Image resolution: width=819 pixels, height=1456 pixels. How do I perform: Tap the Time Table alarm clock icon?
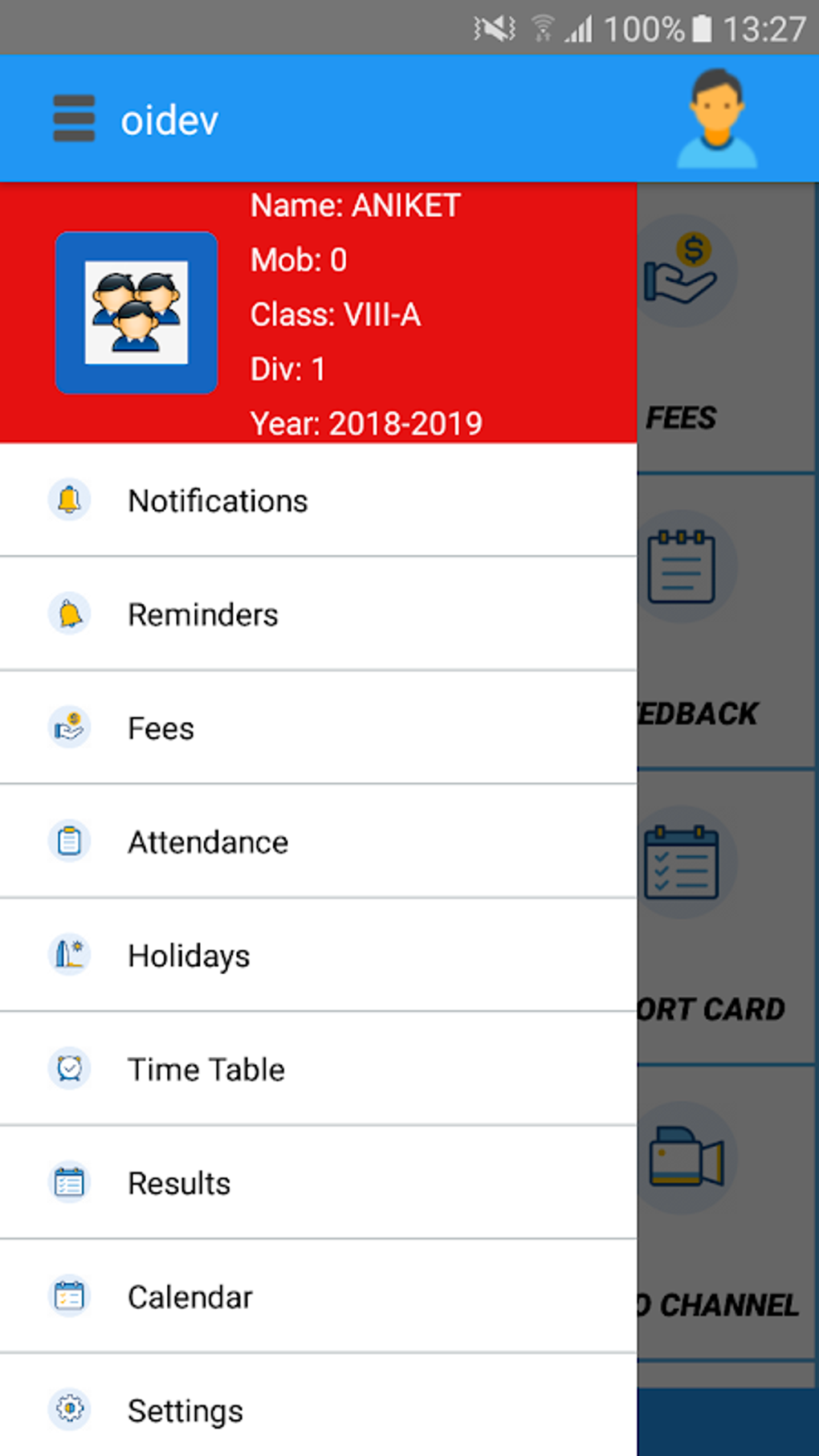(70, 1069)
